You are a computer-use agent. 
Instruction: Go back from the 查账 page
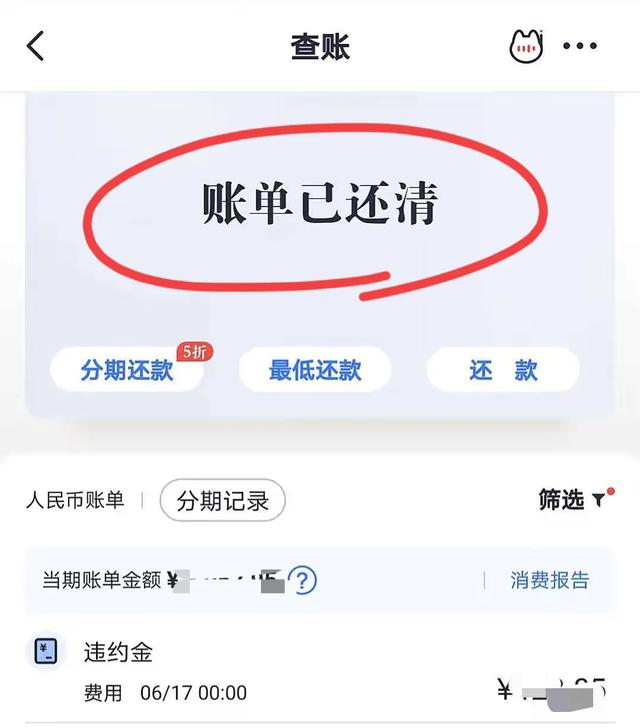point(36,46)
